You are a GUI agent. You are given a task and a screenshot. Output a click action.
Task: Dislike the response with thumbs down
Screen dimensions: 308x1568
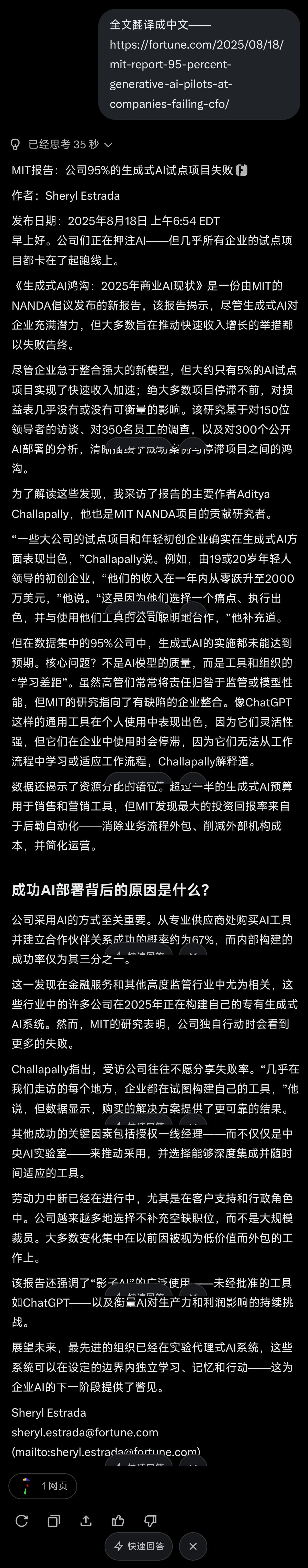pyautogui.click(x=150, y=1521)
